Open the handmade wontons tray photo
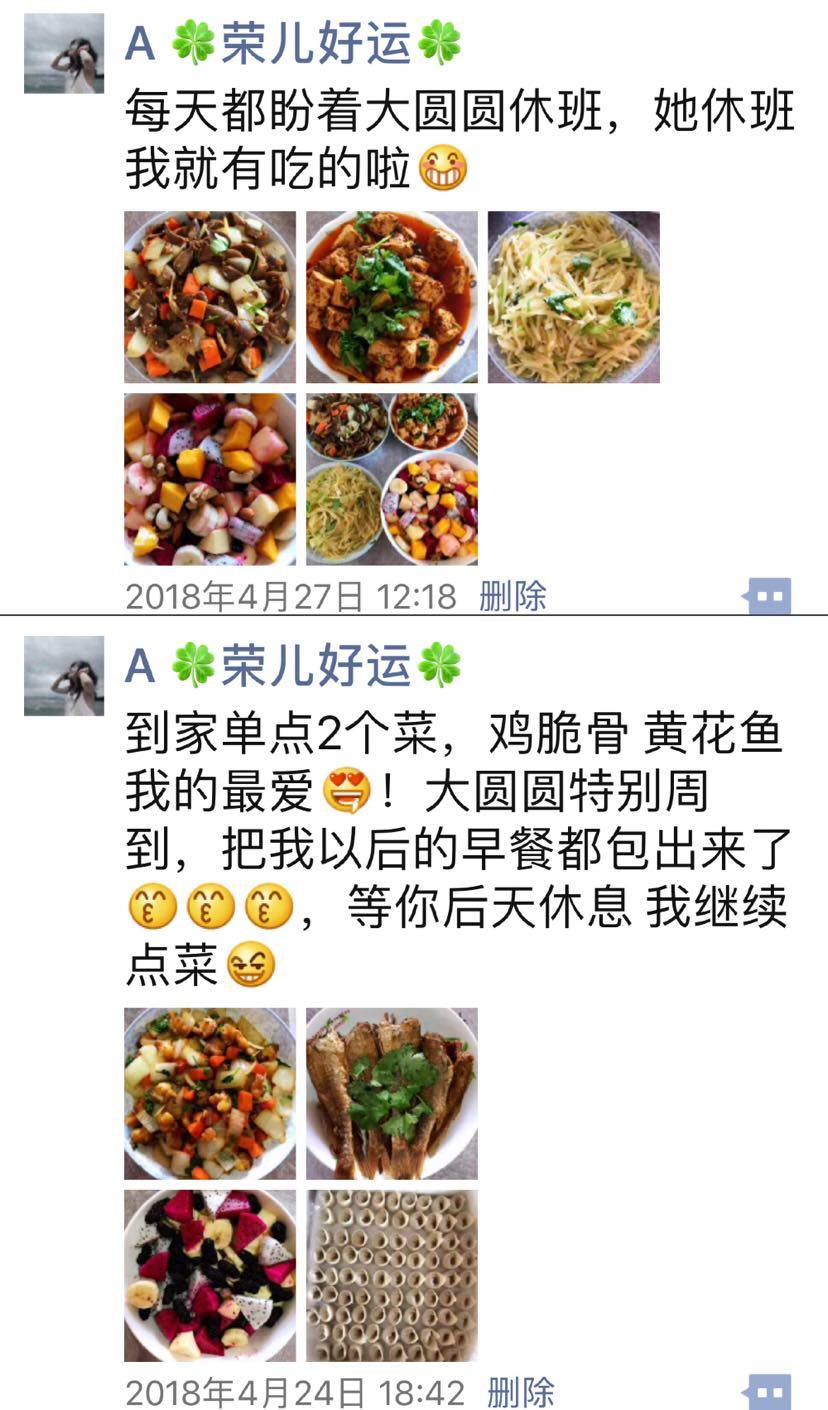The image size is (828, 1410). 392,1275
